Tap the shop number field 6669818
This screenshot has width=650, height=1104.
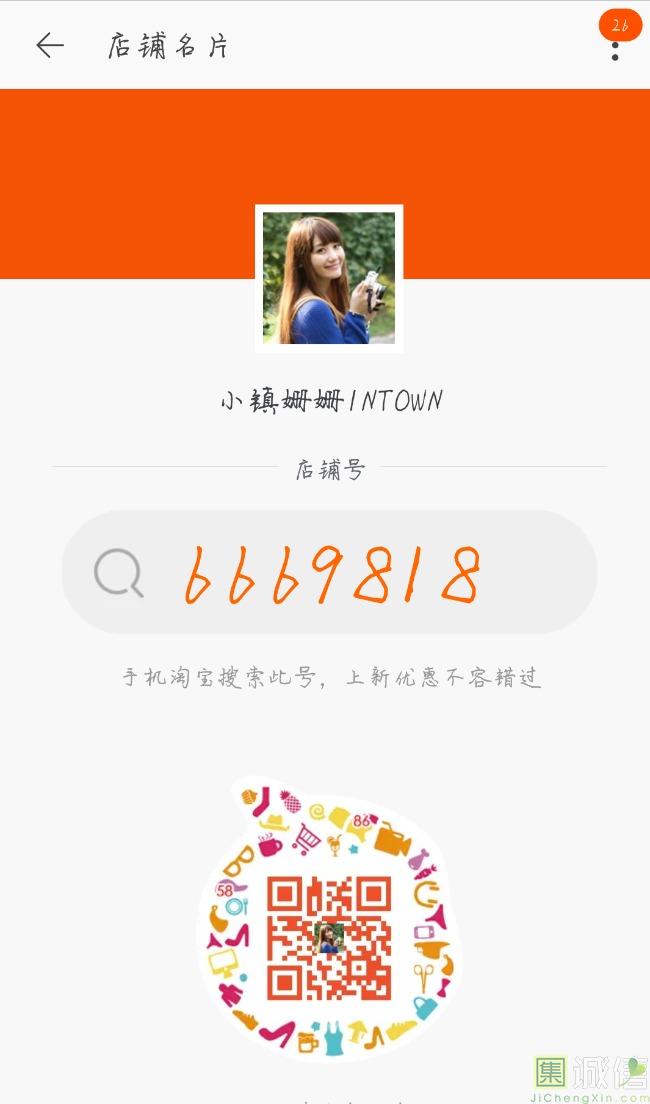click(329, 572)
